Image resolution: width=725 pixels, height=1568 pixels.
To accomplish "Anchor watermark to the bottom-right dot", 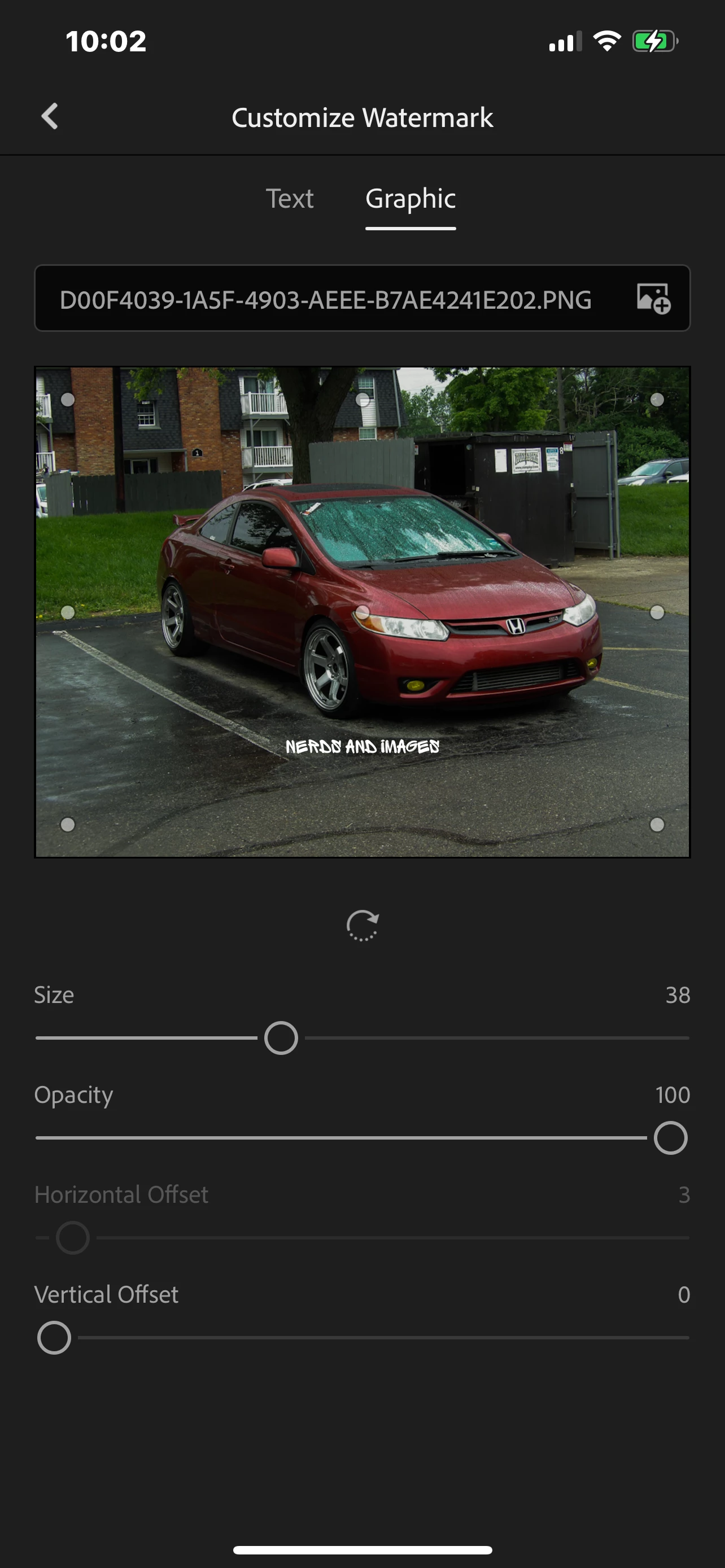I will coord(657,825).
